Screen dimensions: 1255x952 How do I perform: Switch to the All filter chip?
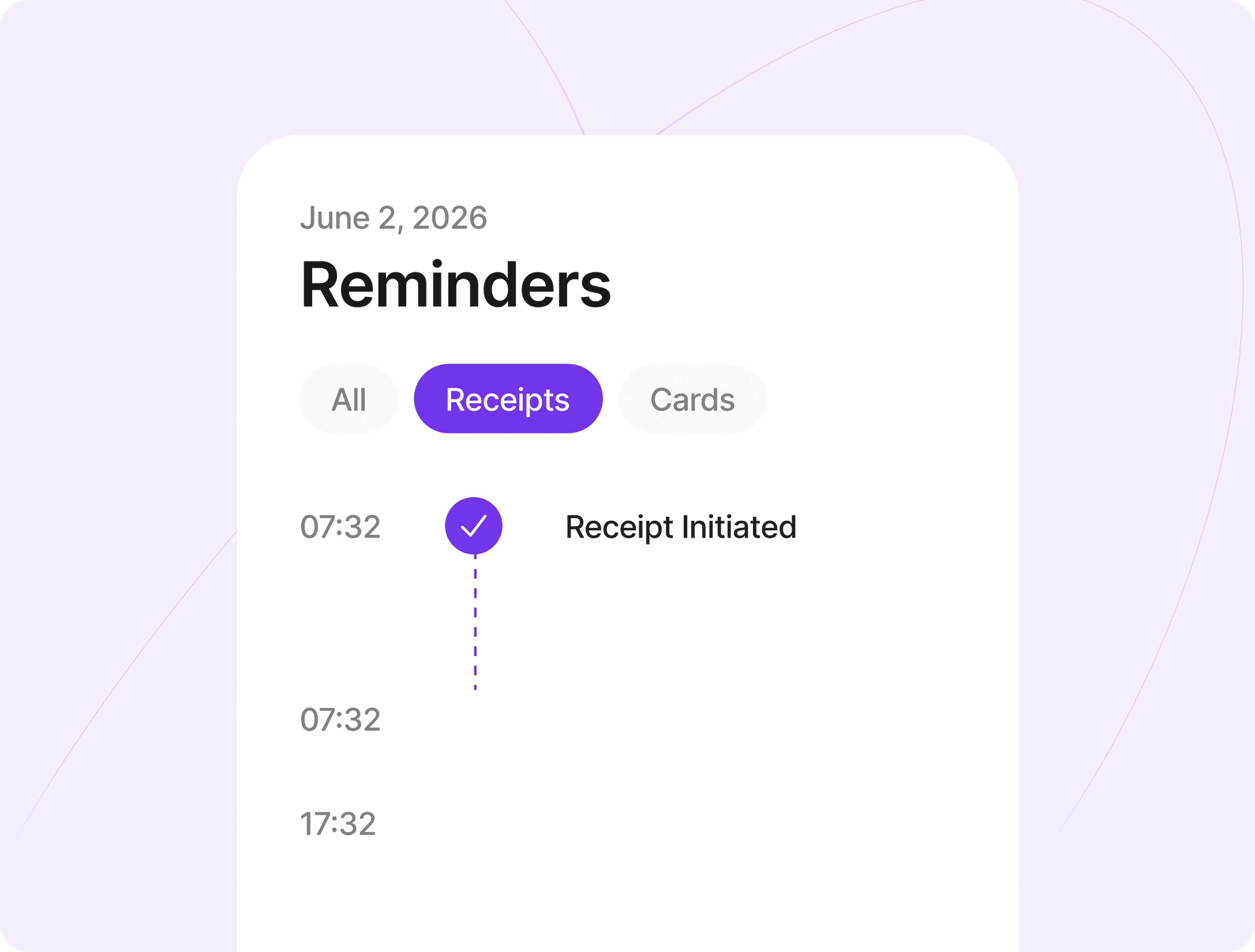click(x=348, y=399)
